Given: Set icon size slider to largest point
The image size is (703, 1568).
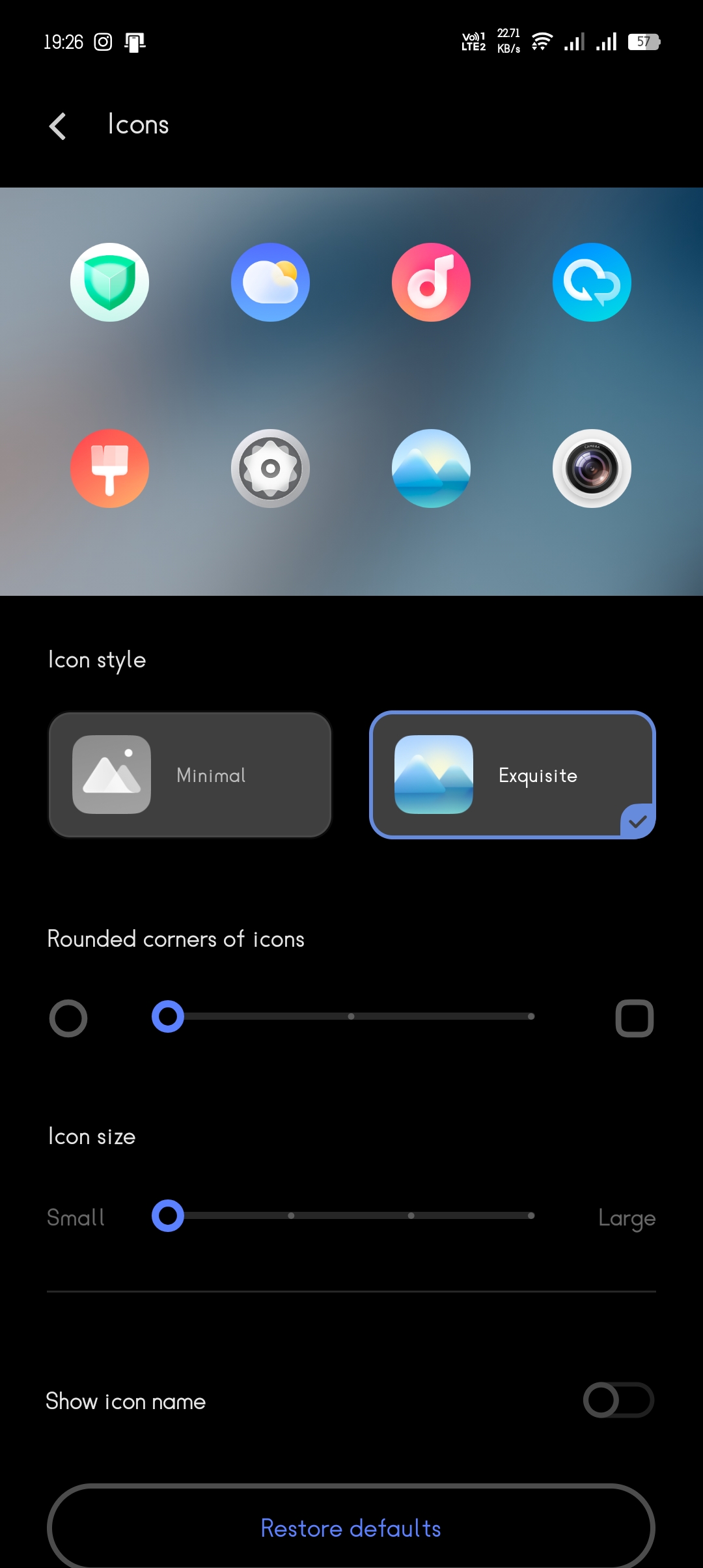Looking at the screenshot, I should (x=531, y=1216).
